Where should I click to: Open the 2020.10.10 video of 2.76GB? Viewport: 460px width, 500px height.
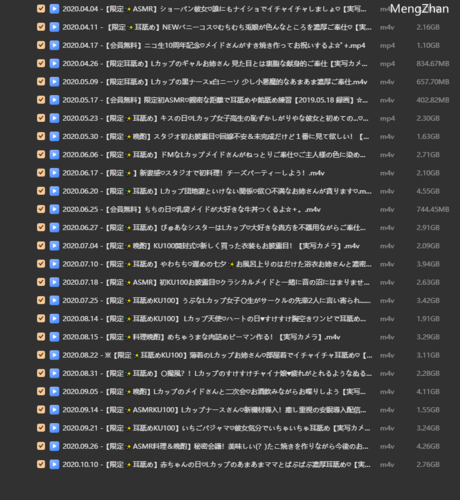coord(216,464)
